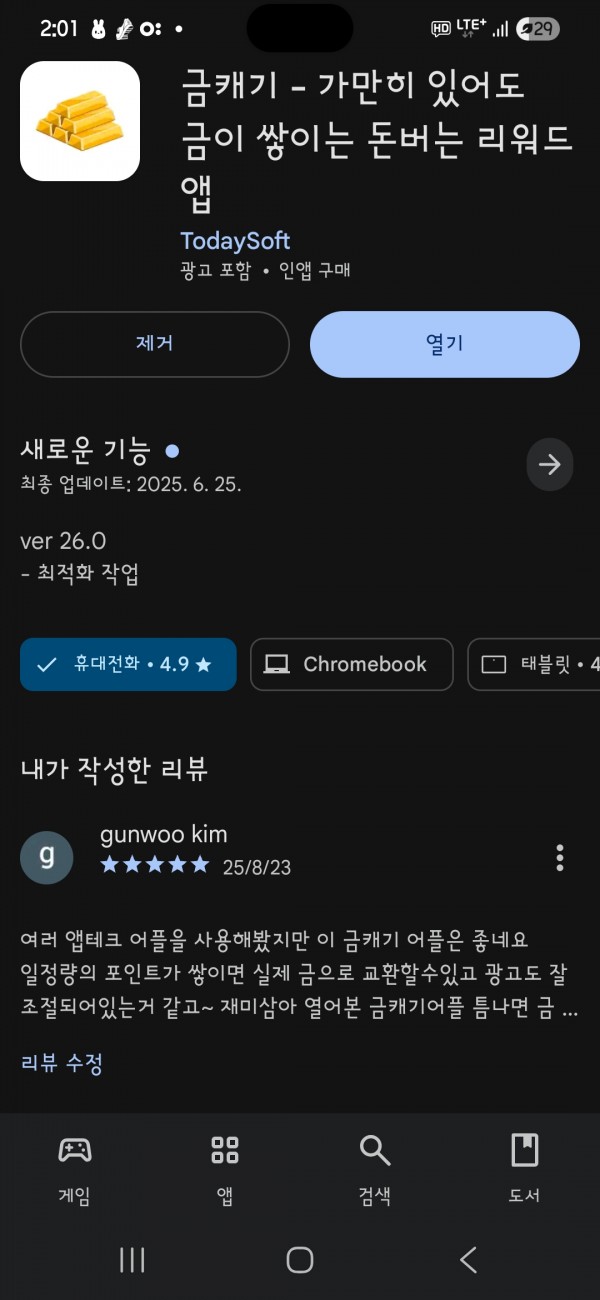Go to the system home screen

[300, 1260]
